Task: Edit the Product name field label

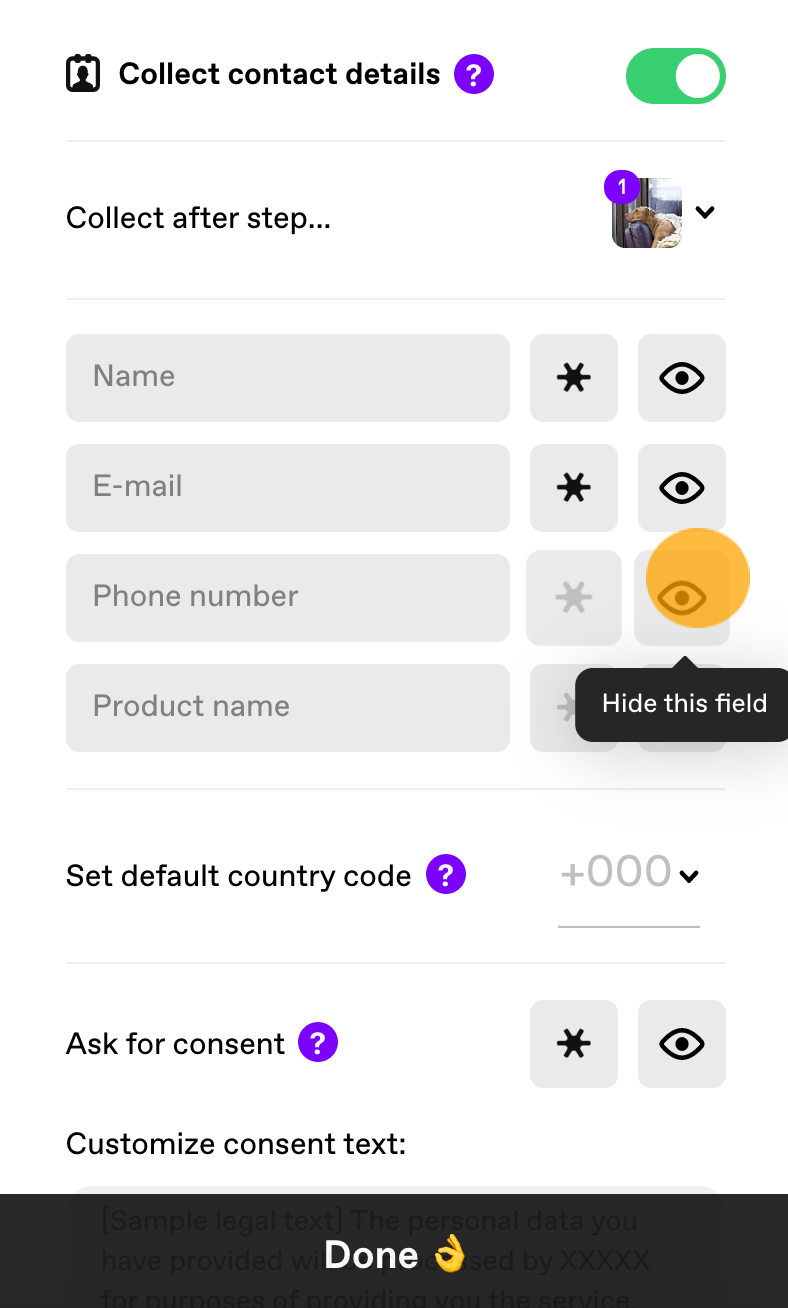Action: [288, 708]
